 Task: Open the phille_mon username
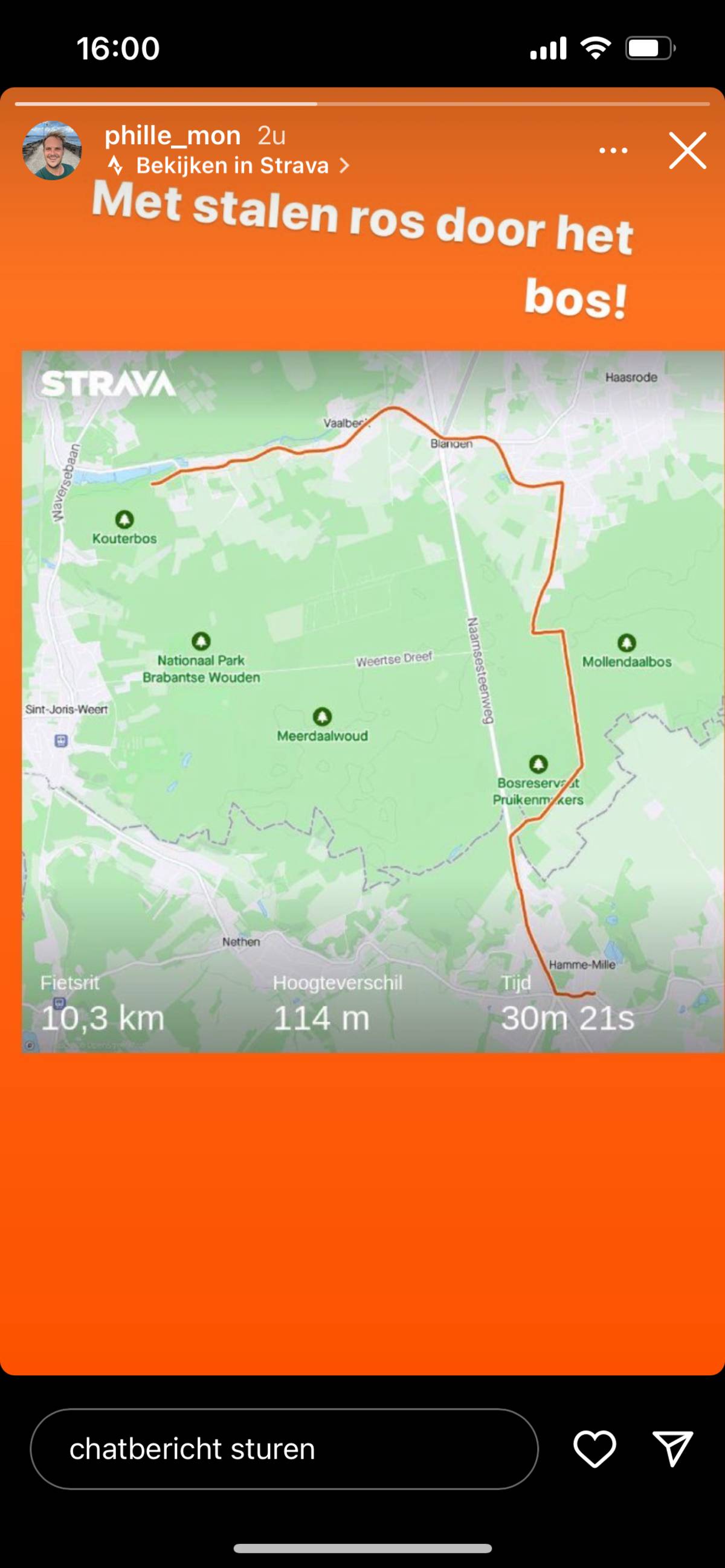pos(172,135)
